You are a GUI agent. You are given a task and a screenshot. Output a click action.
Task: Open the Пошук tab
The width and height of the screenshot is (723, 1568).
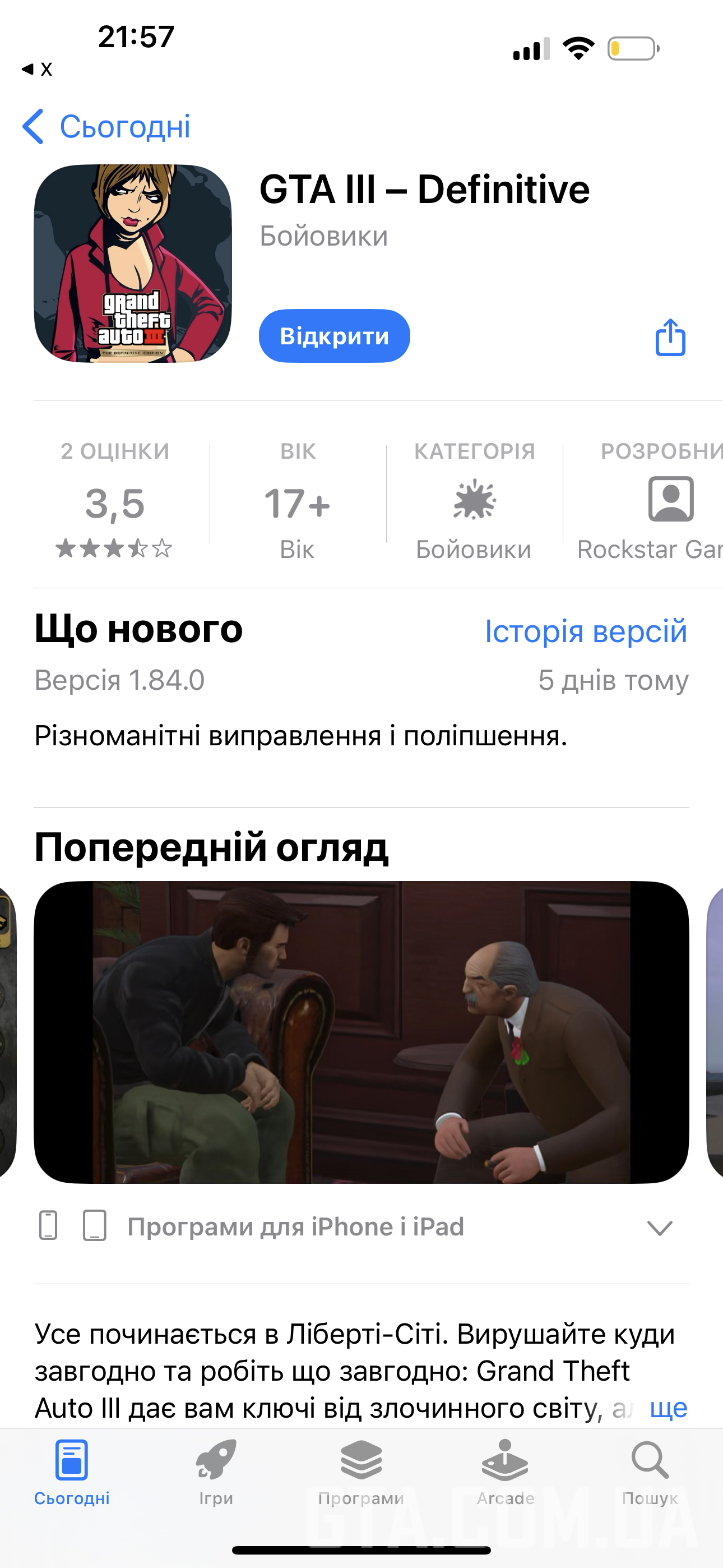650,1472
